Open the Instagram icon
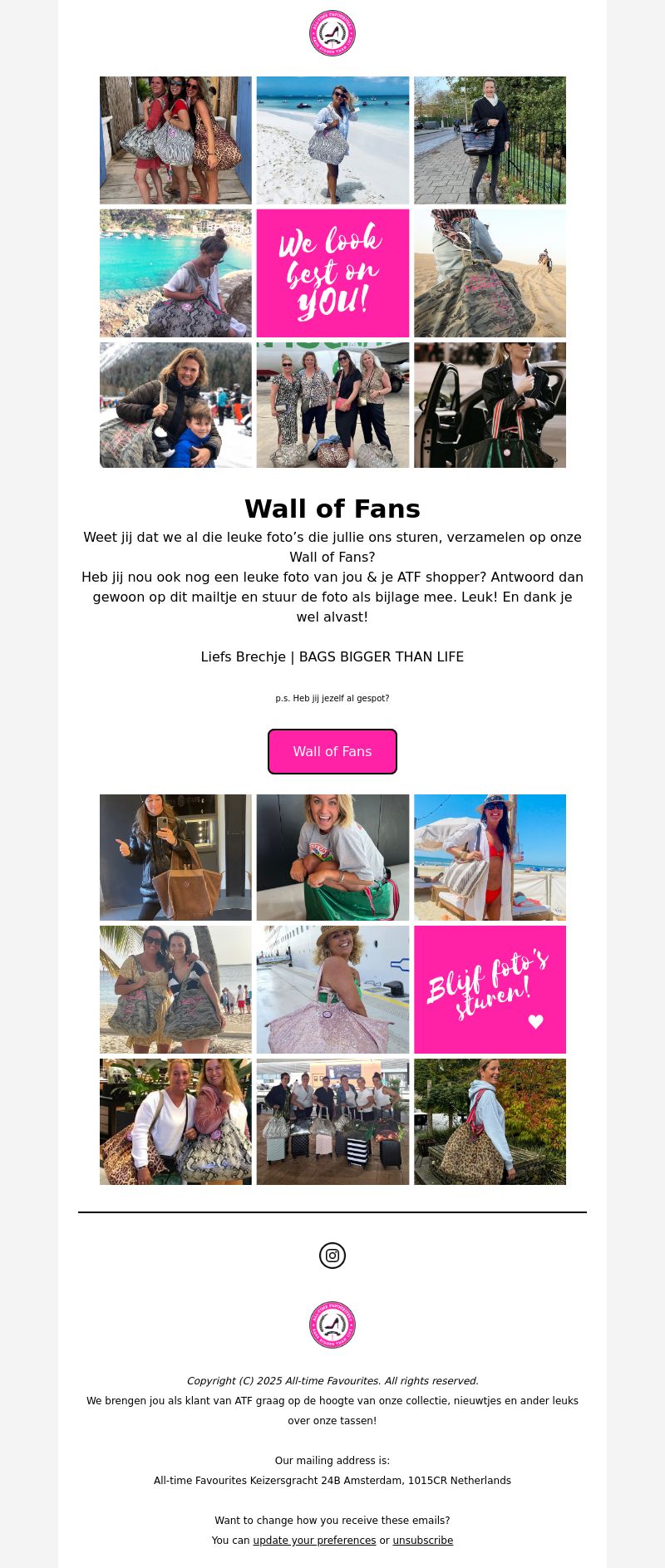The height and width of the screenshot is (1568, 665). pos(332,1256)
